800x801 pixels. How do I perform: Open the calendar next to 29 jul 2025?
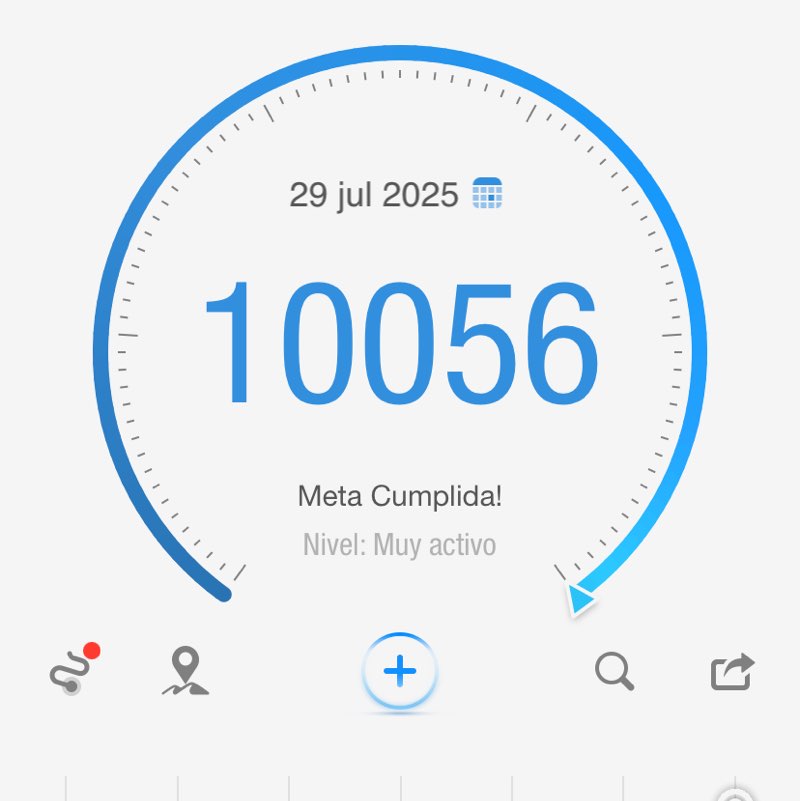pos(487,193)
